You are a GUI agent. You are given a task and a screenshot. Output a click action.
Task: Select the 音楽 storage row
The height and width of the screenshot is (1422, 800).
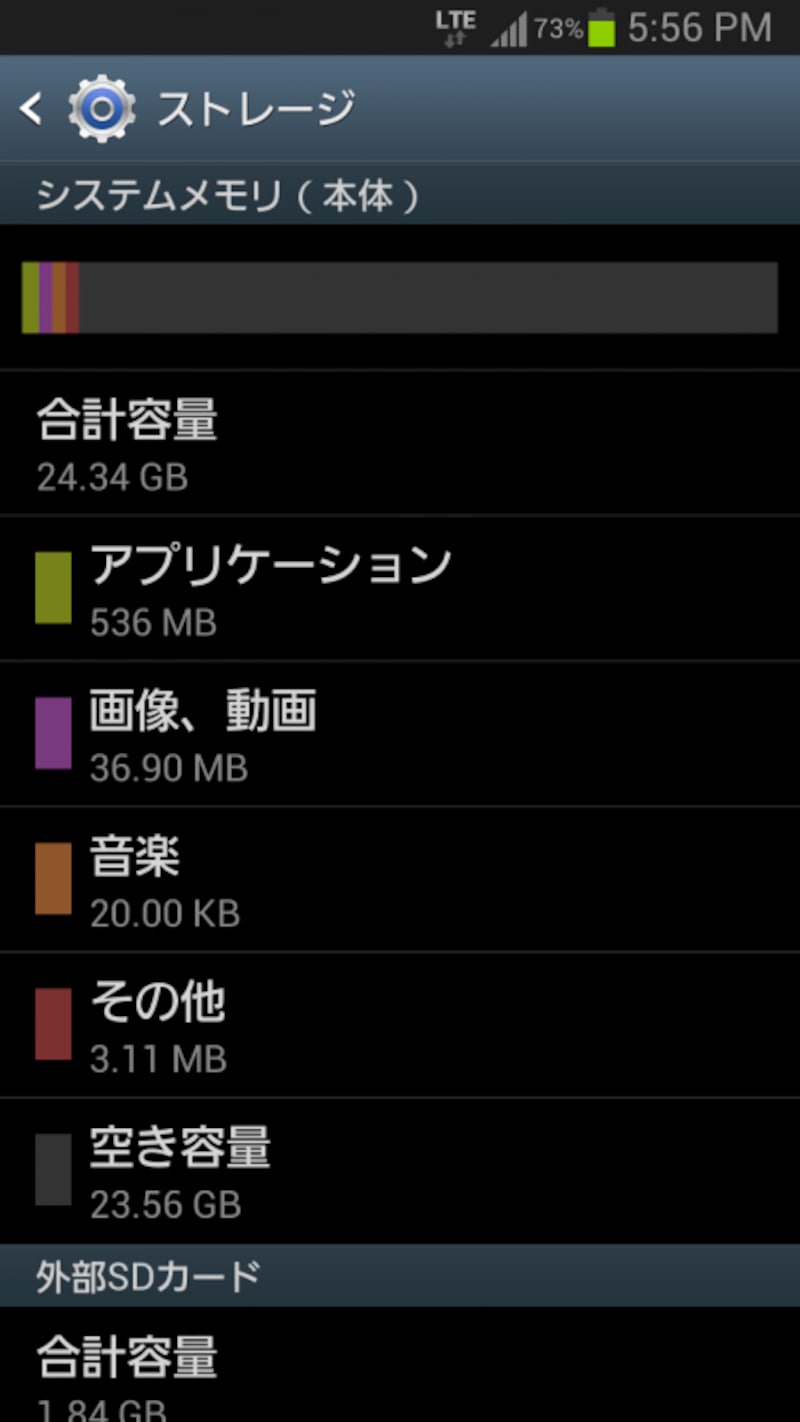click(400, 879)
